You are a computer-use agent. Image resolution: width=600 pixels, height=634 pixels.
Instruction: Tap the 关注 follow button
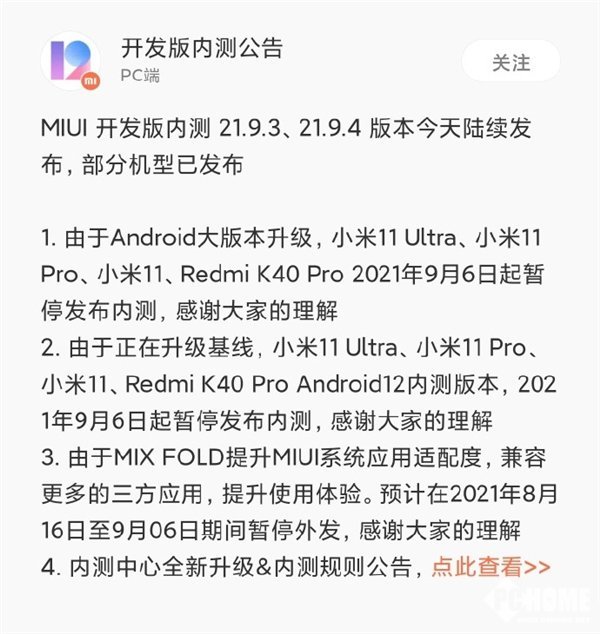click(511, 61)
